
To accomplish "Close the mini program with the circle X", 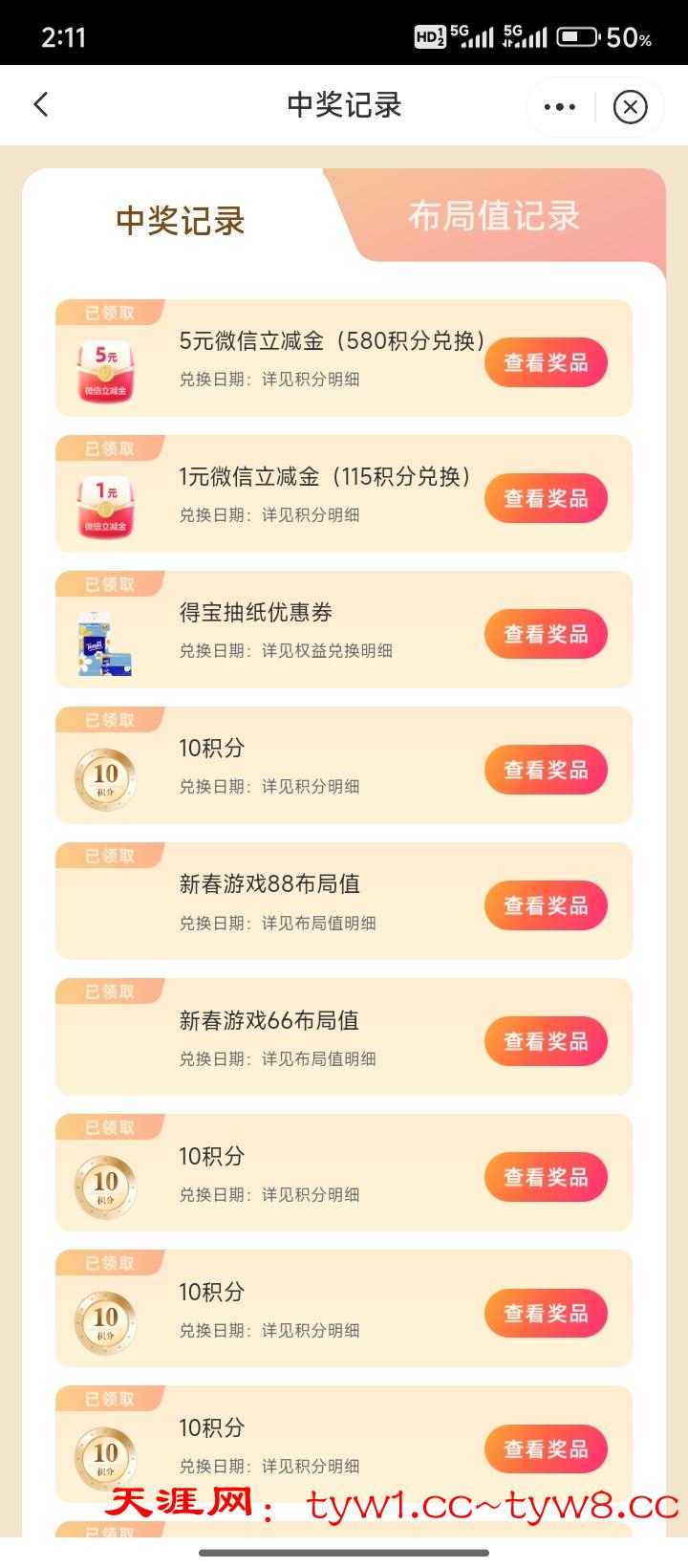I will click(630, 106).
